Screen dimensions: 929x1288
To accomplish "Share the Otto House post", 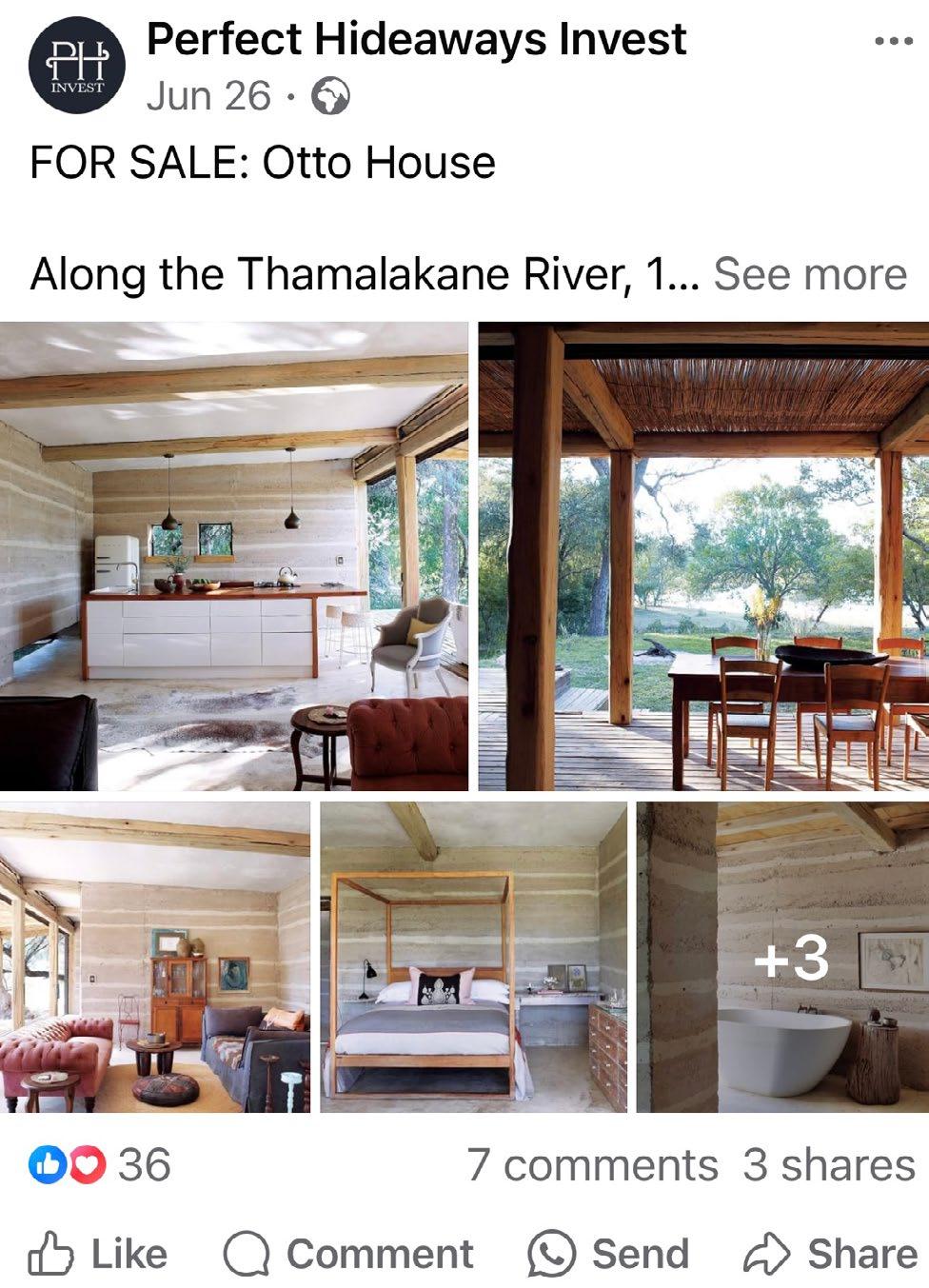I will coord(830,1254).
